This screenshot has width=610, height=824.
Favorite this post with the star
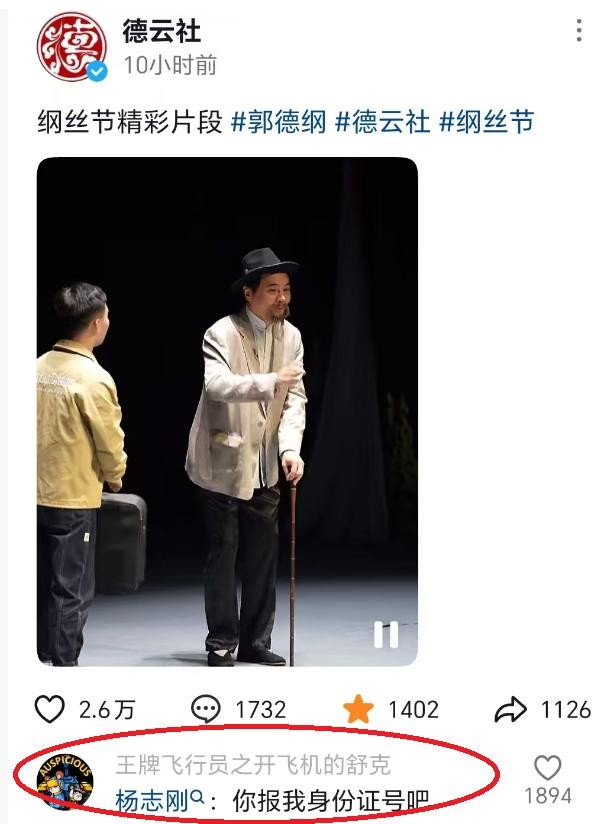point(358,710)
